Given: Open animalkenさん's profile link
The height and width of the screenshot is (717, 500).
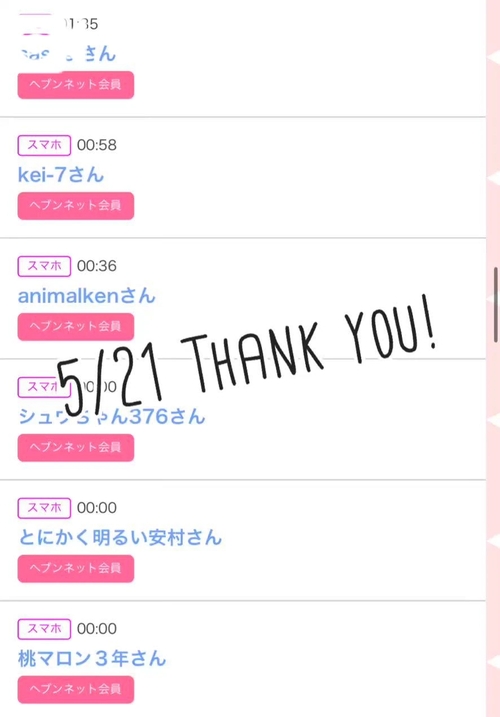Looking at the screenshot, I should pos(86,296).
